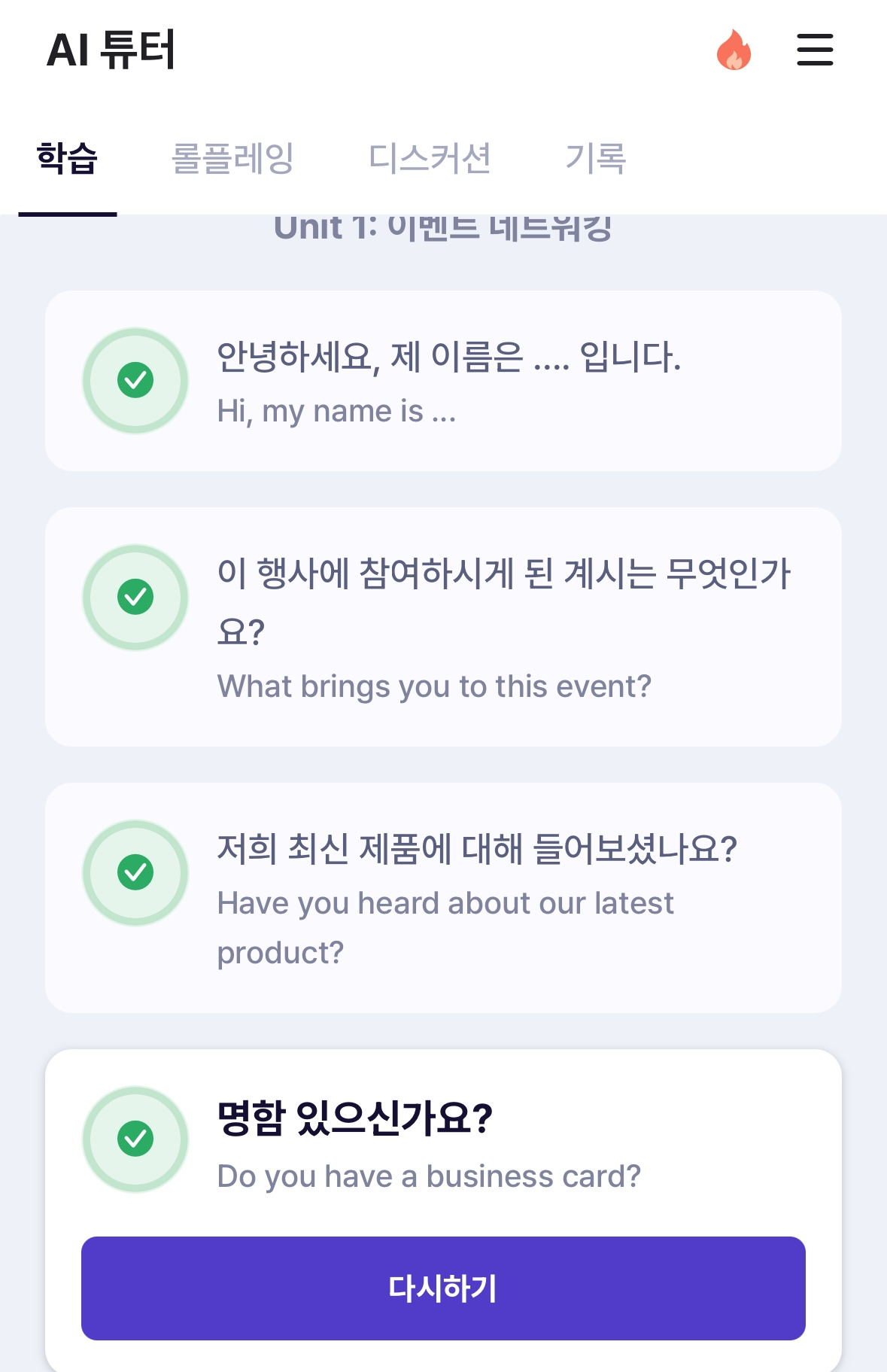
Task: Tap the flame streak icon
Action: (x=734, y=50)
